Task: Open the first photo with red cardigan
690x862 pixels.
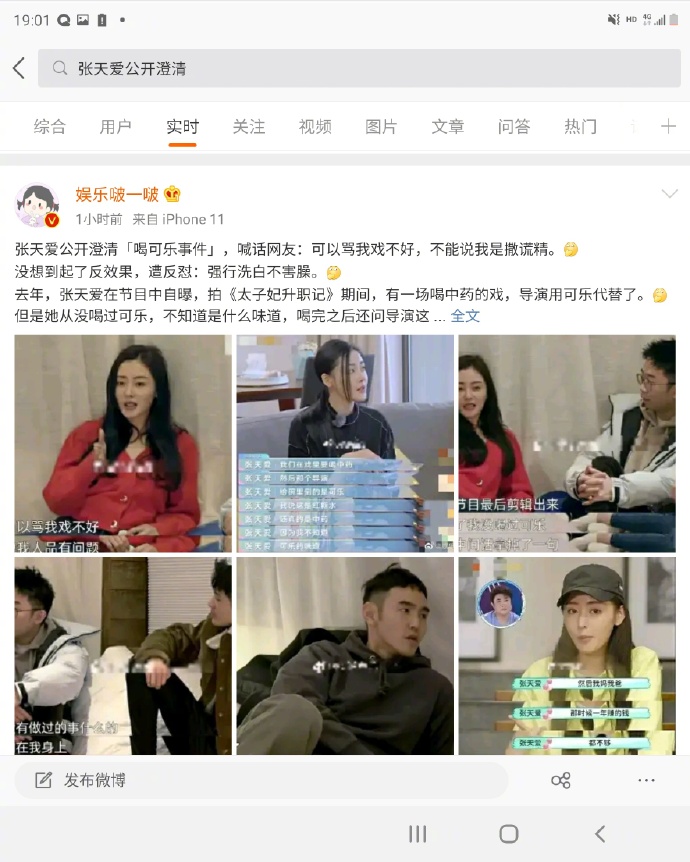Action: pos(123,443)
